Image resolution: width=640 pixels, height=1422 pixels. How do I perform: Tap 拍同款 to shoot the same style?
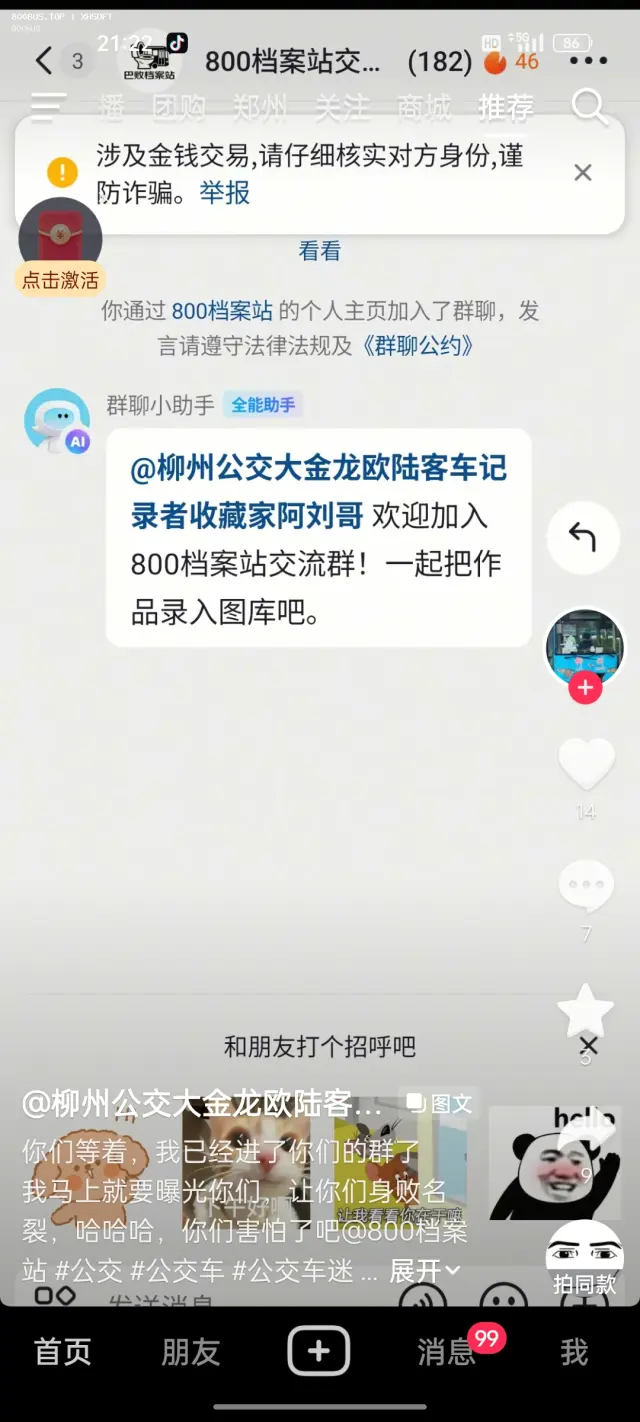pos(585,1262)
